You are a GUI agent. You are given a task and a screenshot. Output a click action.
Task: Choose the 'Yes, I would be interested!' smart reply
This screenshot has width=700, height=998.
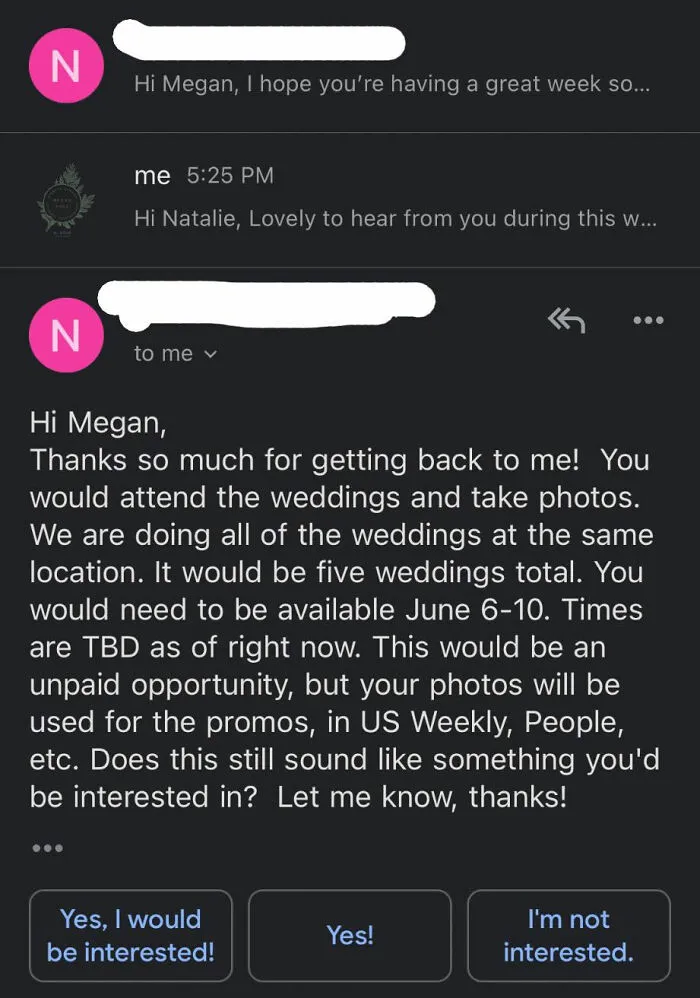coord(131,936)
